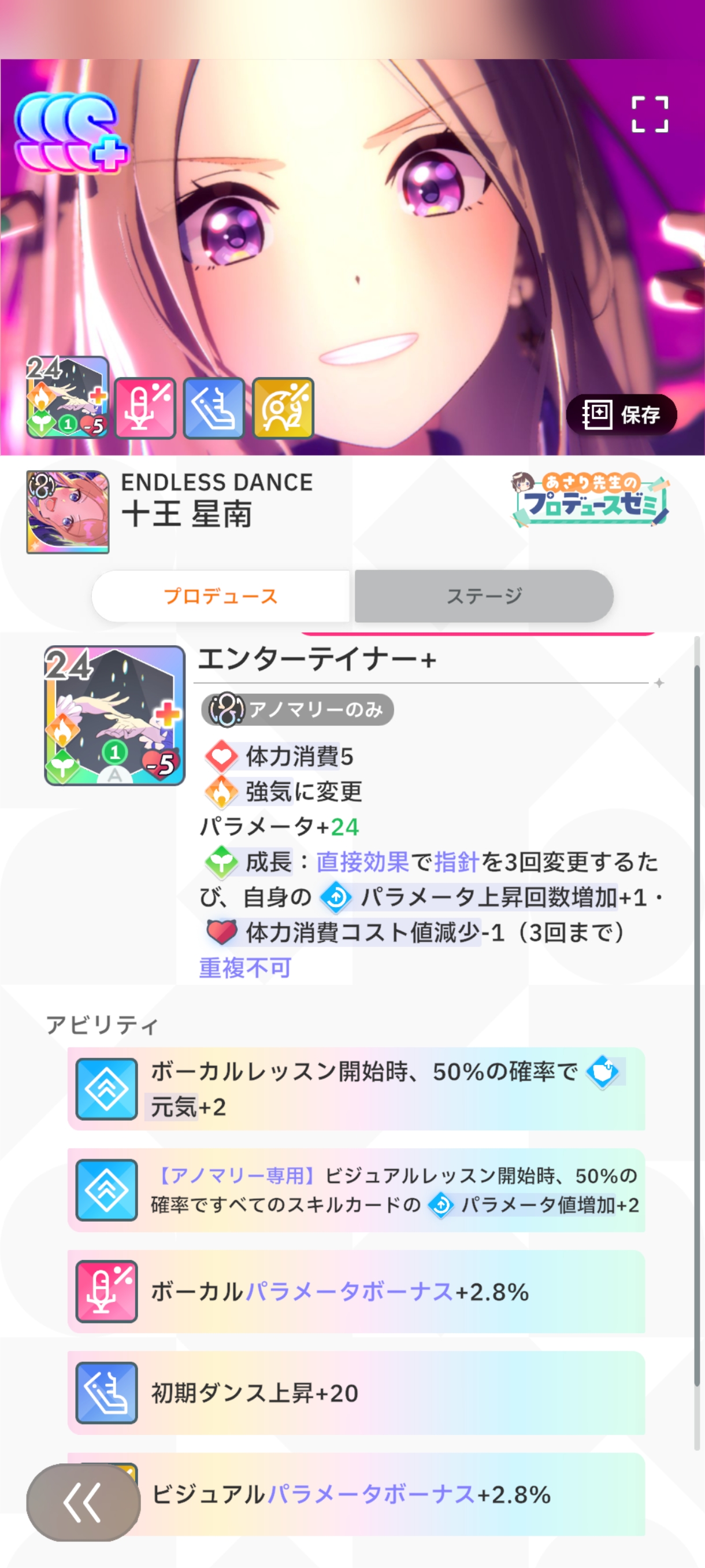The width and height of the screenshot is (705, 1568).
Task: Select the skill card icon numbered 24 on the image
Action: (x=67, y=397)
